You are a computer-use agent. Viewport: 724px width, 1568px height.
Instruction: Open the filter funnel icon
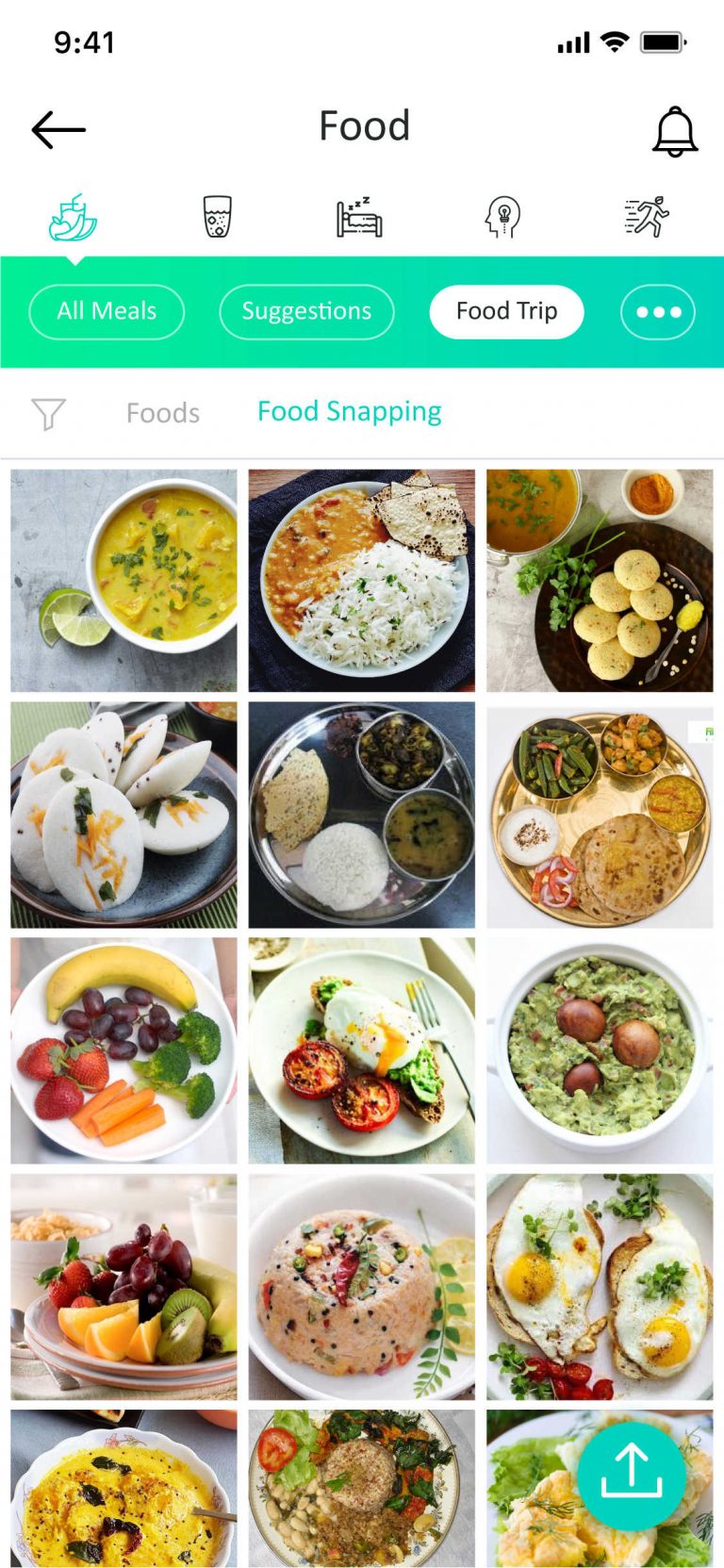(48, 413)
